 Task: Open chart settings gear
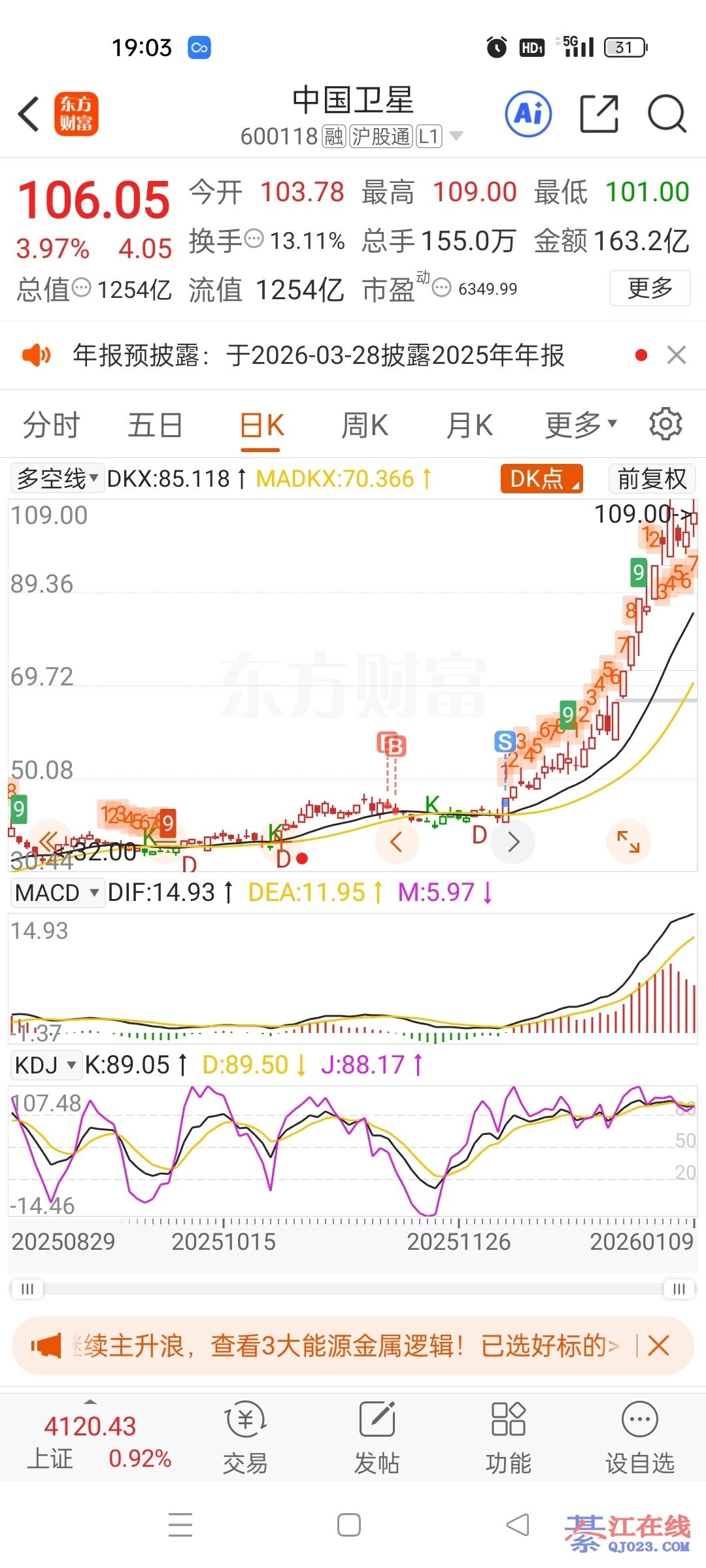tap(665, 425)
